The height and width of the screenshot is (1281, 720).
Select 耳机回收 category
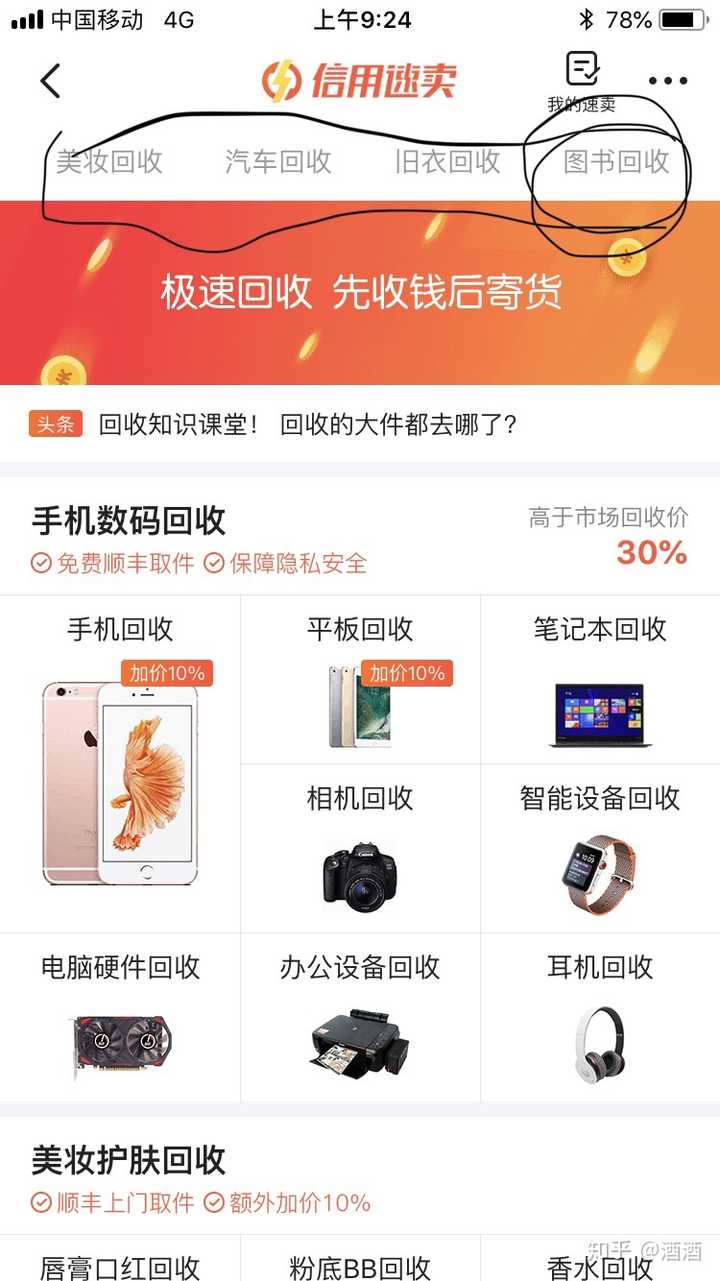[x=600, y=1017]
